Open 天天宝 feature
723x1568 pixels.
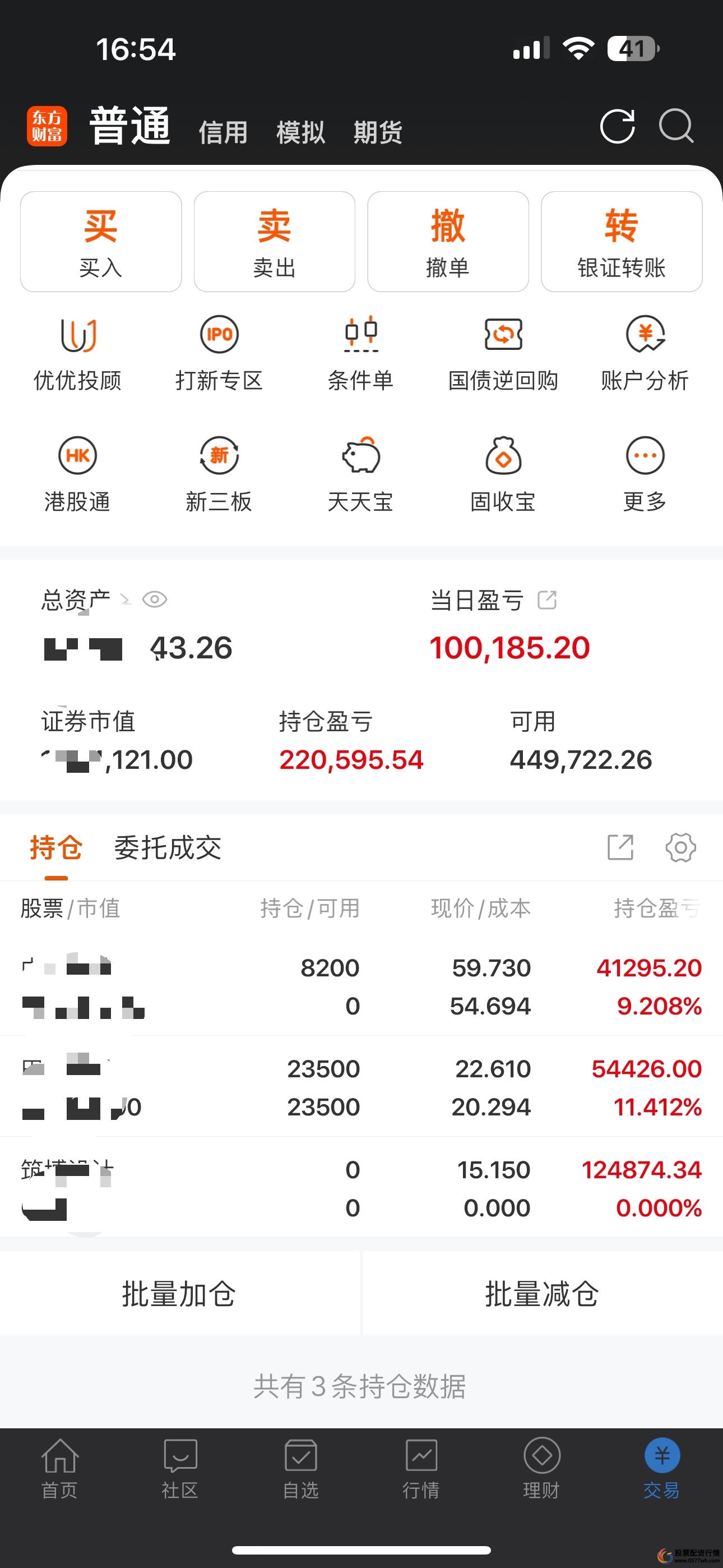point(361,473)
